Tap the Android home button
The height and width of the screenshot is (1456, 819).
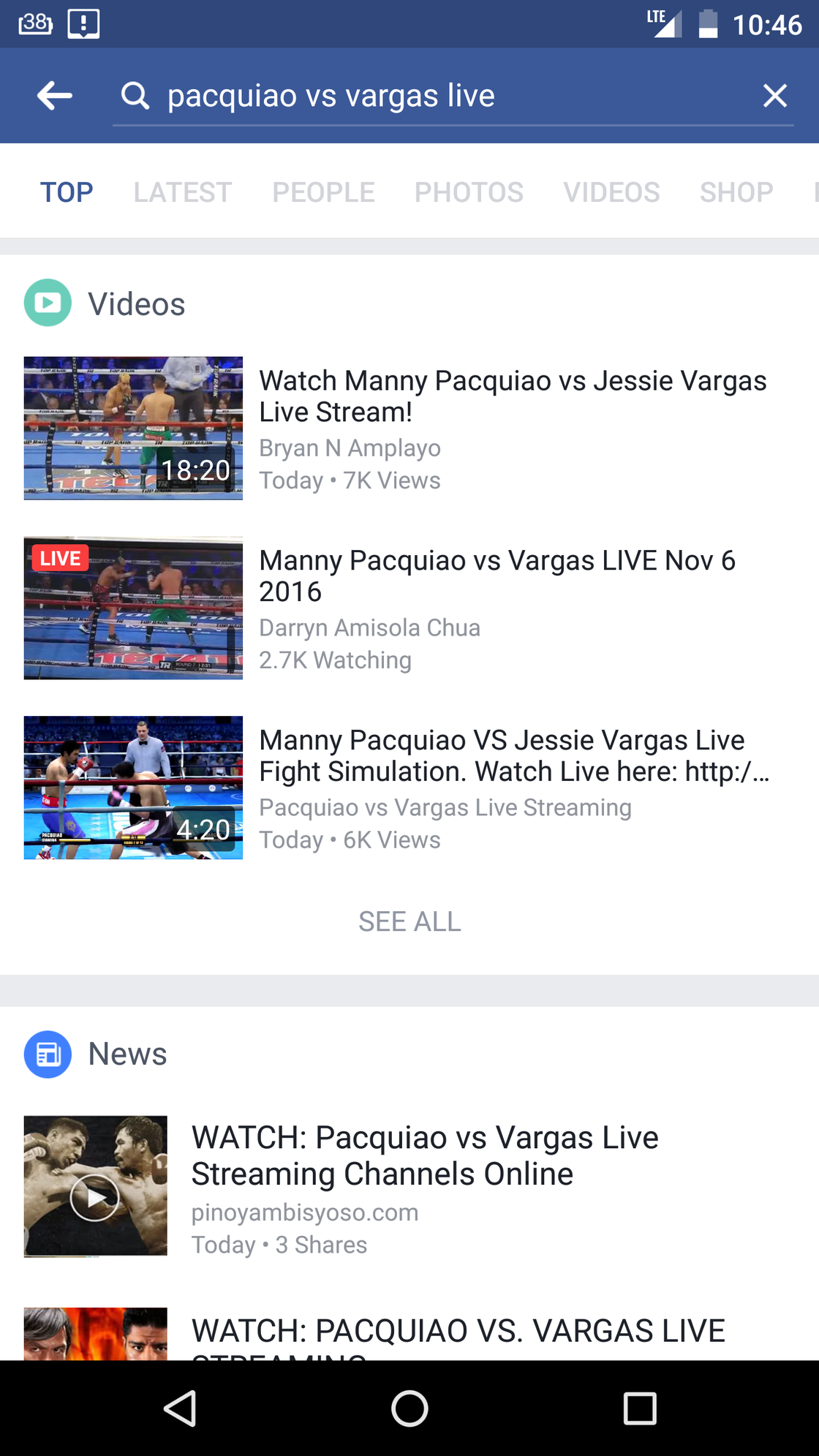click(x=409, y=1408)
